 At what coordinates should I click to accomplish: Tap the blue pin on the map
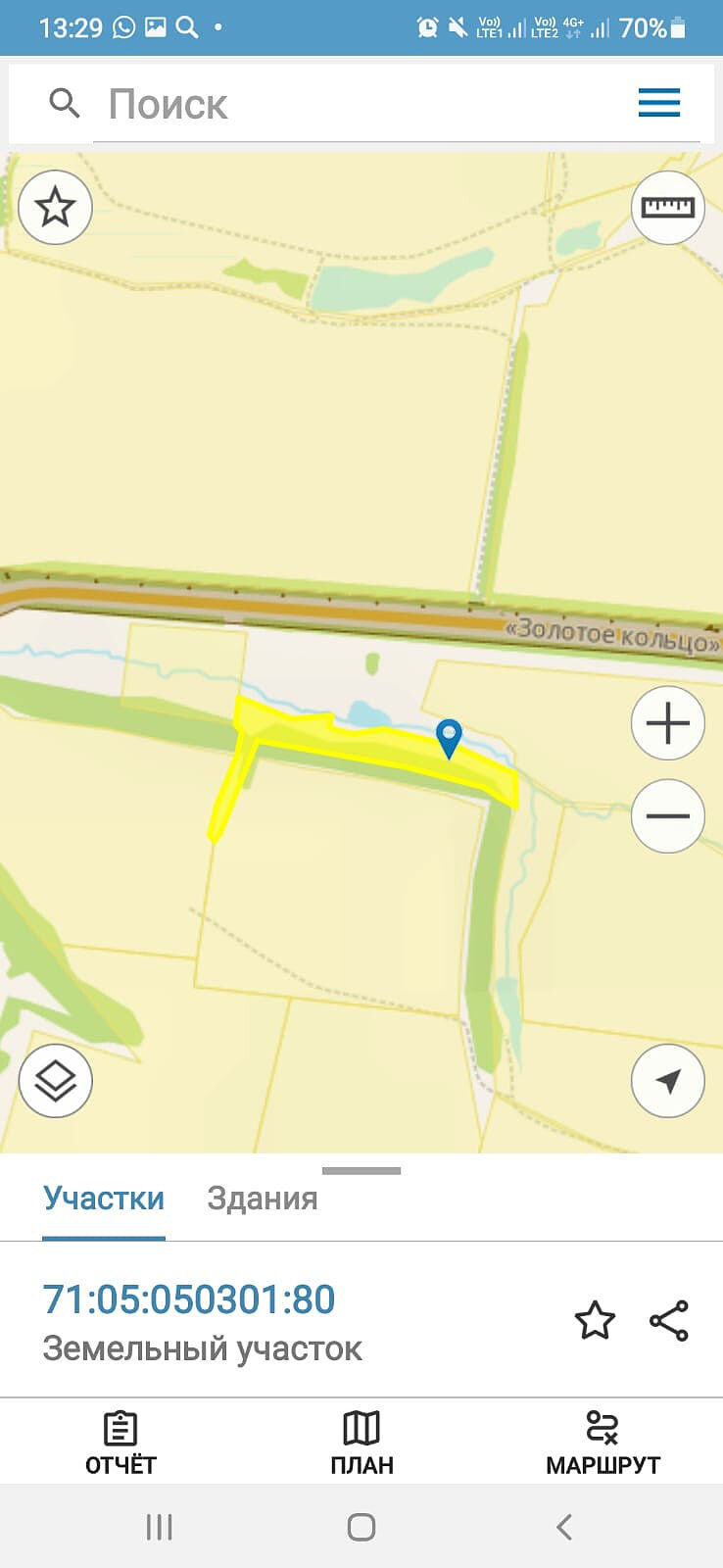click(449, 736)
